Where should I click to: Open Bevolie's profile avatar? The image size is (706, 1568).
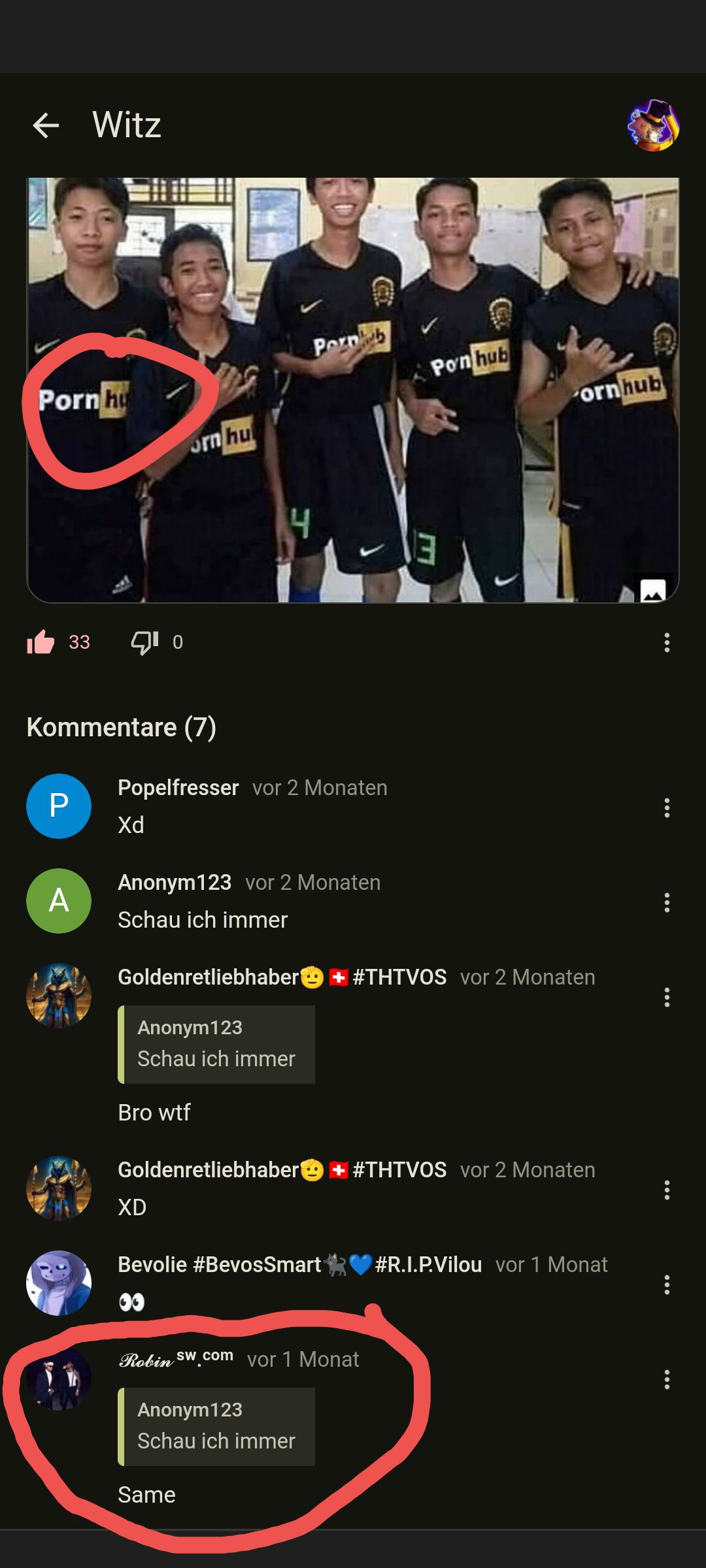pyautogui.click(x=59, y=1283)
